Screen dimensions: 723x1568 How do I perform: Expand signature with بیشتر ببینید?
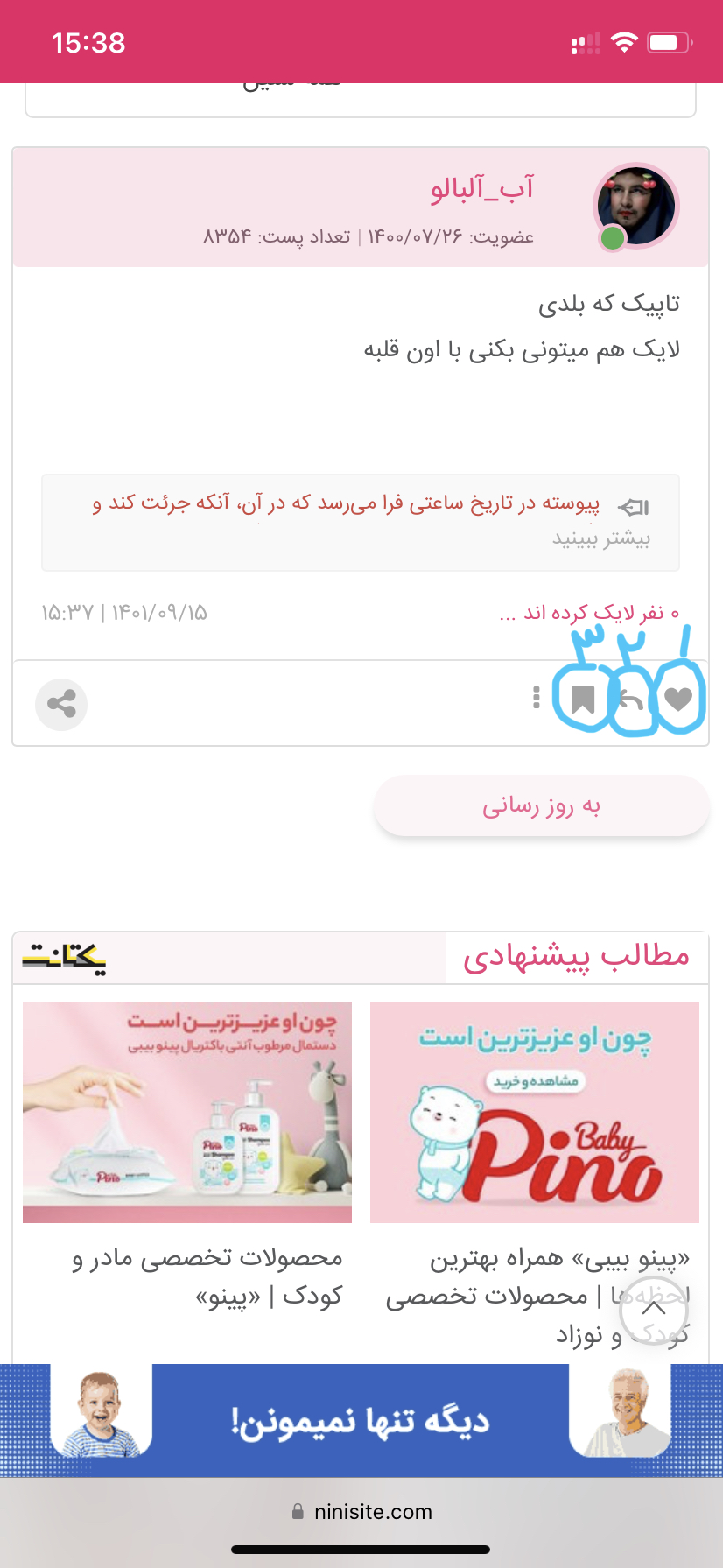click(x=601, y=538)
